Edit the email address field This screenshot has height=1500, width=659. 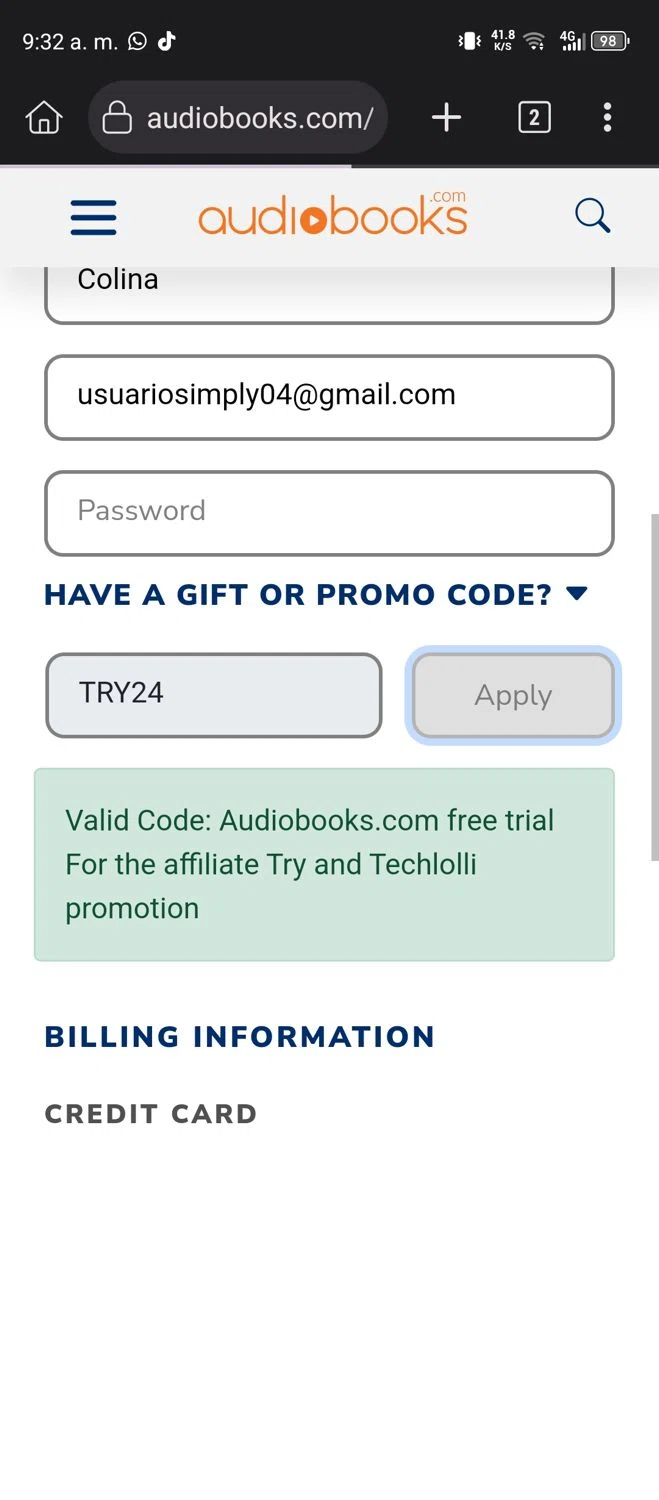pyautogui.click(x=329, y=396)
